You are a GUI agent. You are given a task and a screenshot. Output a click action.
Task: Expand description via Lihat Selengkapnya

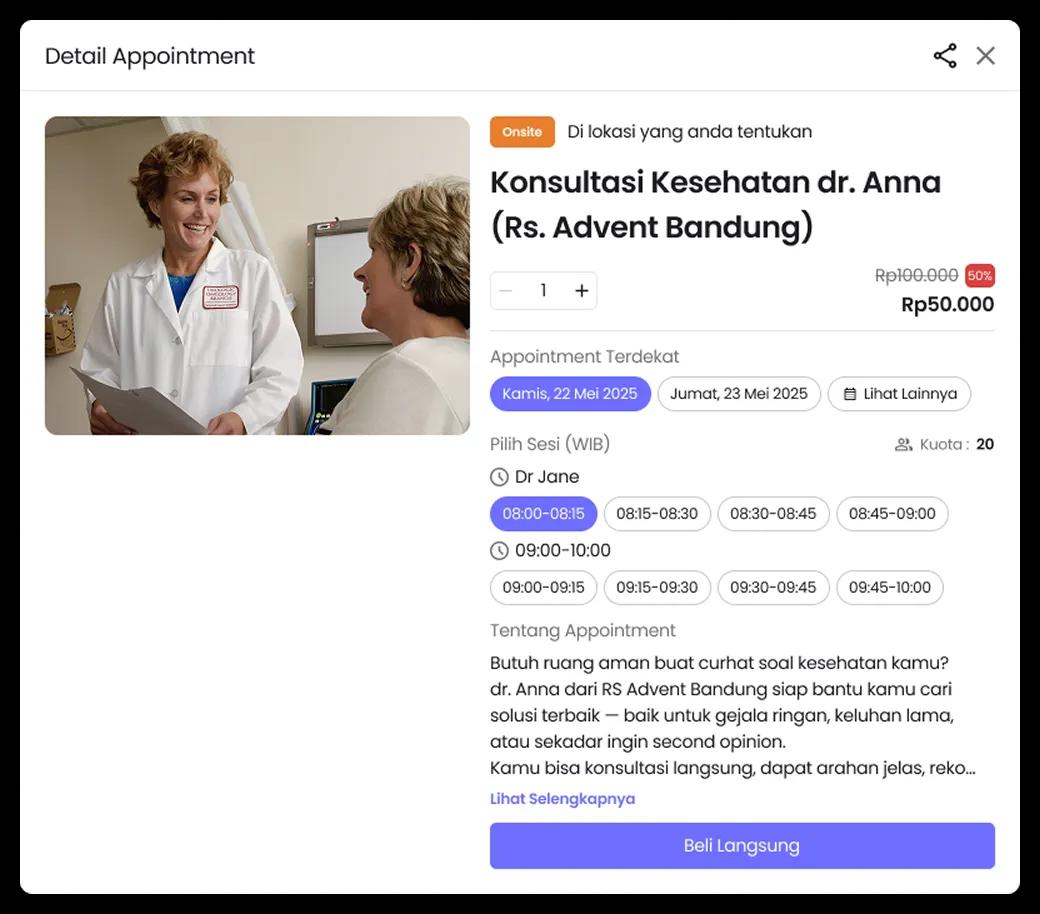point(562,799)
